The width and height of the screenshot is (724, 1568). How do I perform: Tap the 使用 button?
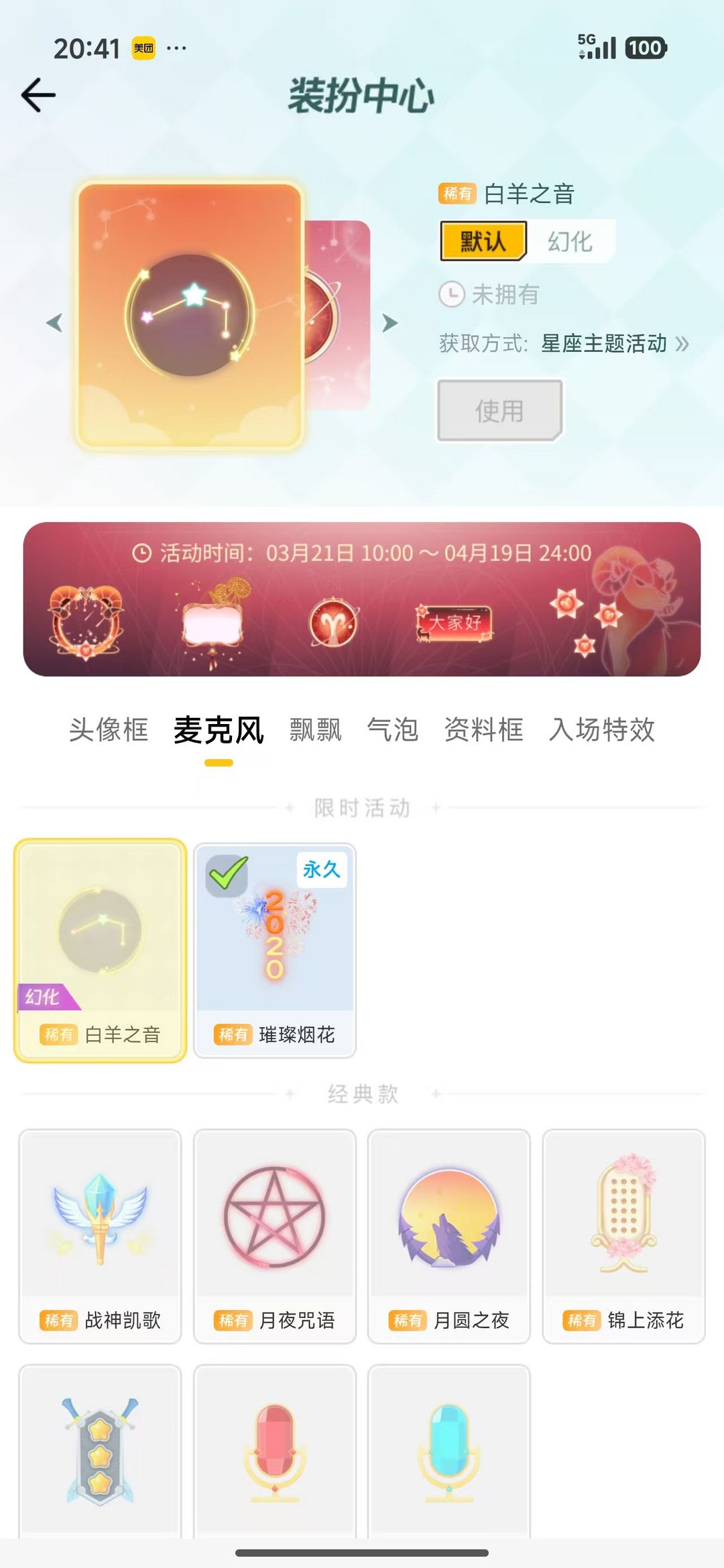[500, 410]
